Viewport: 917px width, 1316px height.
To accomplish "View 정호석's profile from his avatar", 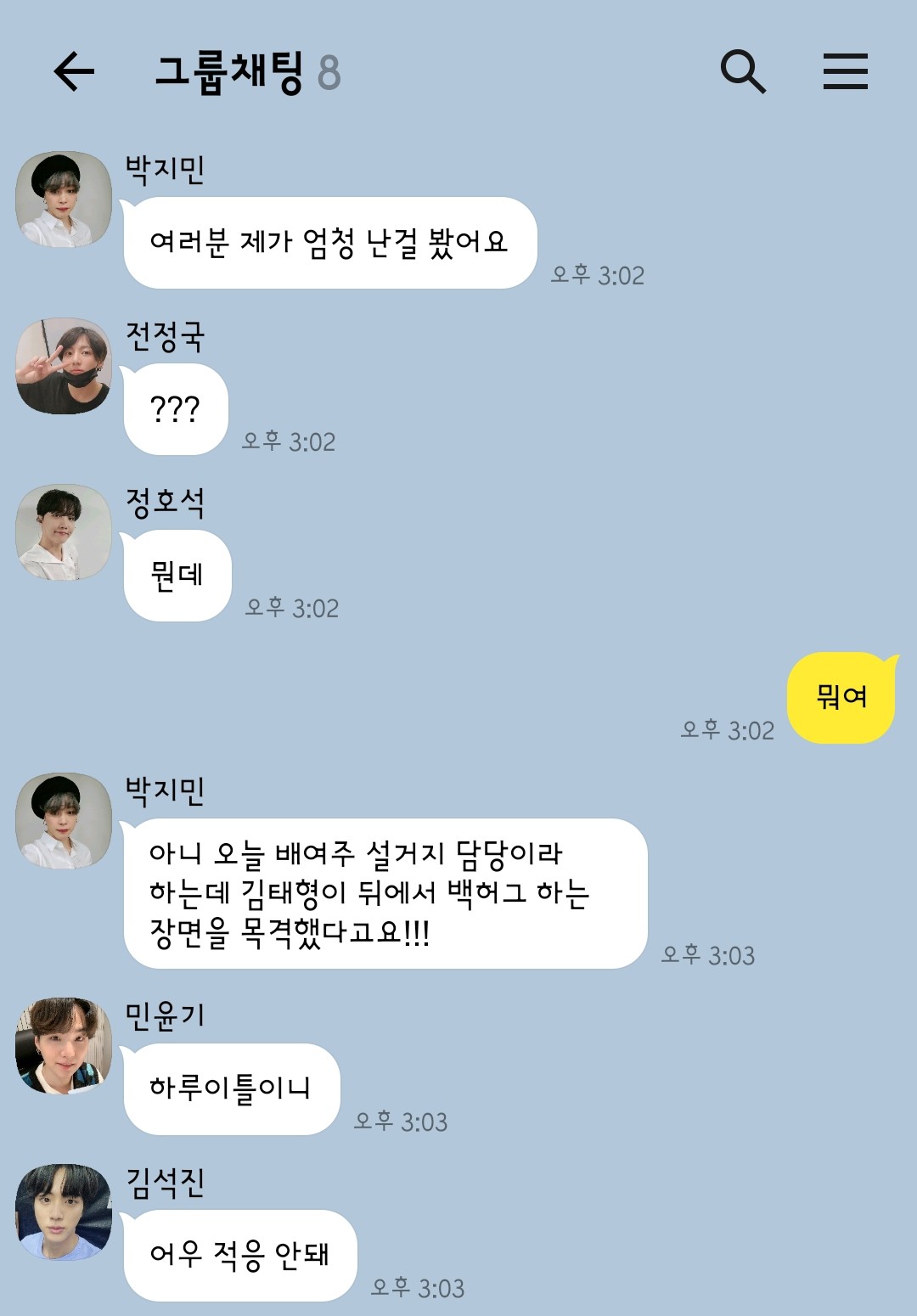I will pos(64,532).
